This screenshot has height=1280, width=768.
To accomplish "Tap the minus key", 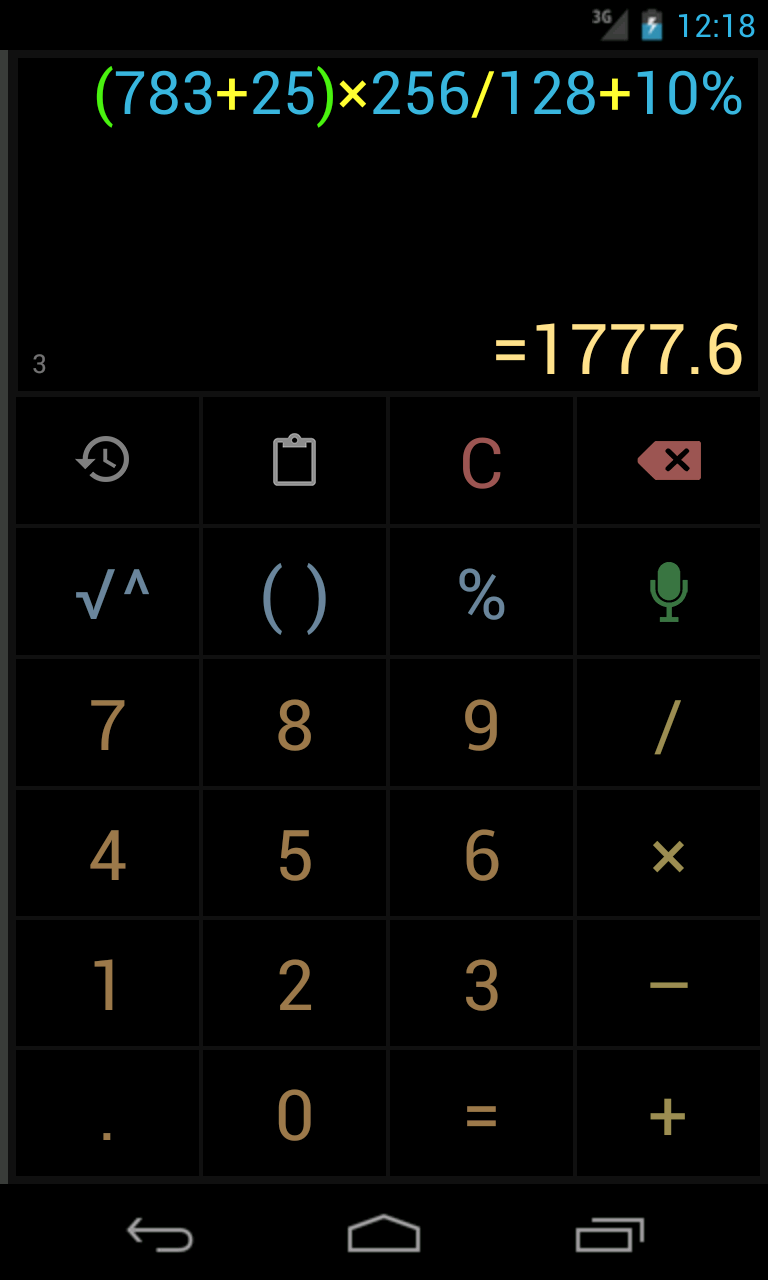I will click(x=668, y=984).
